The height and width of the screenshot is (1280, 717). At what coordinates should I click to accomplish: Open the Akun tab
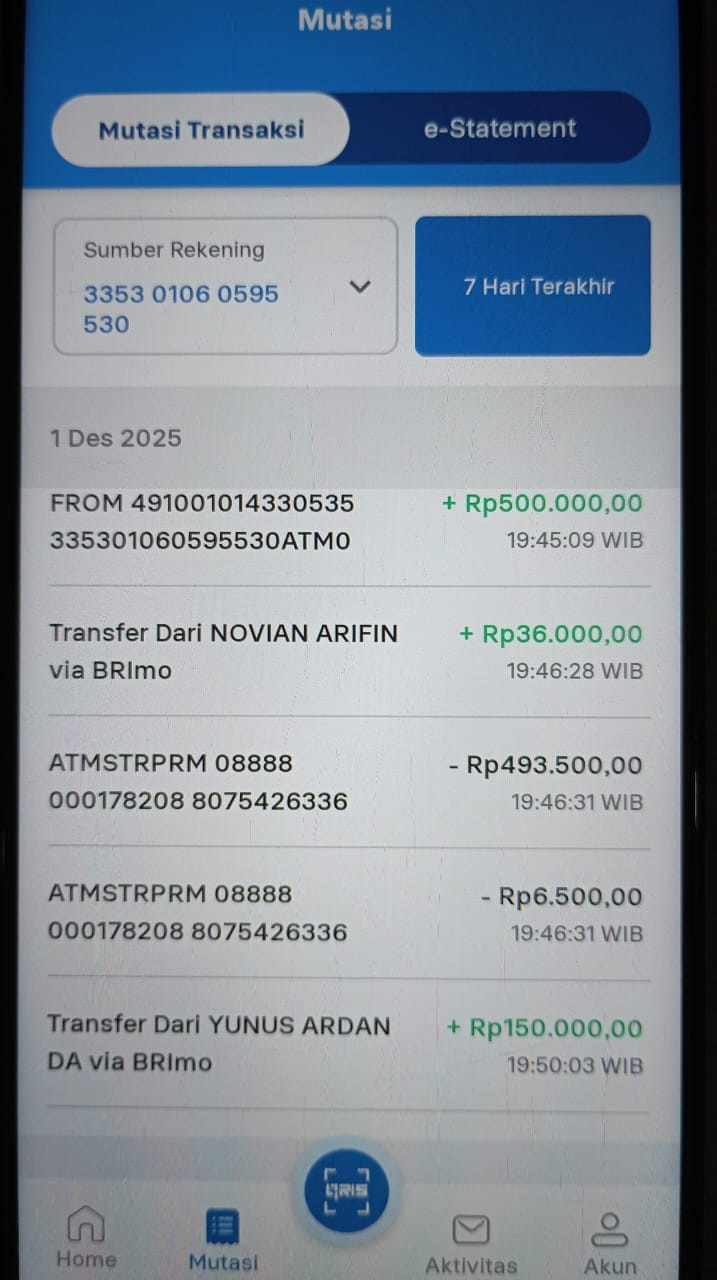609,1244
